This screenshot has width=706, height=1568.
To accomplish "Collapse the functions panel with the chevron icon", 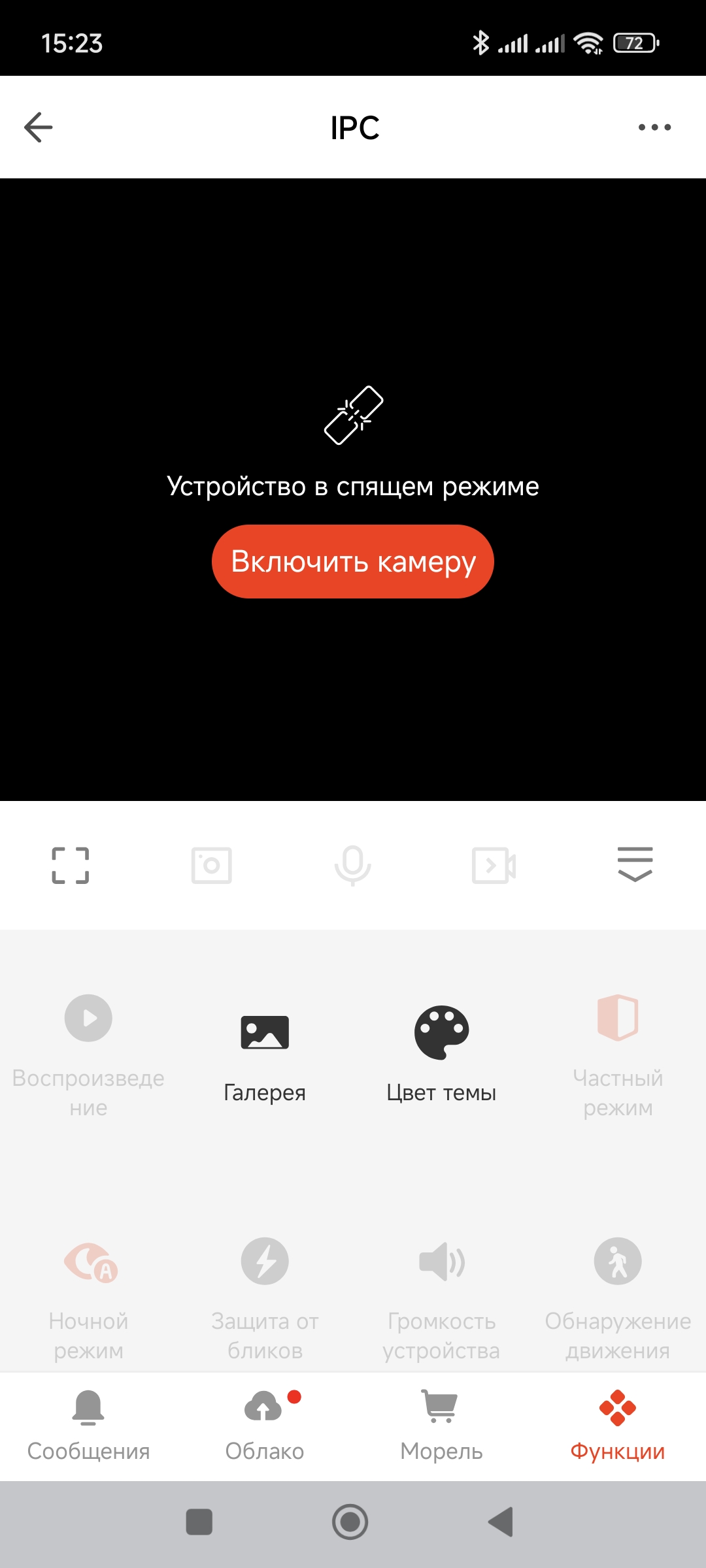I will 635,864.
